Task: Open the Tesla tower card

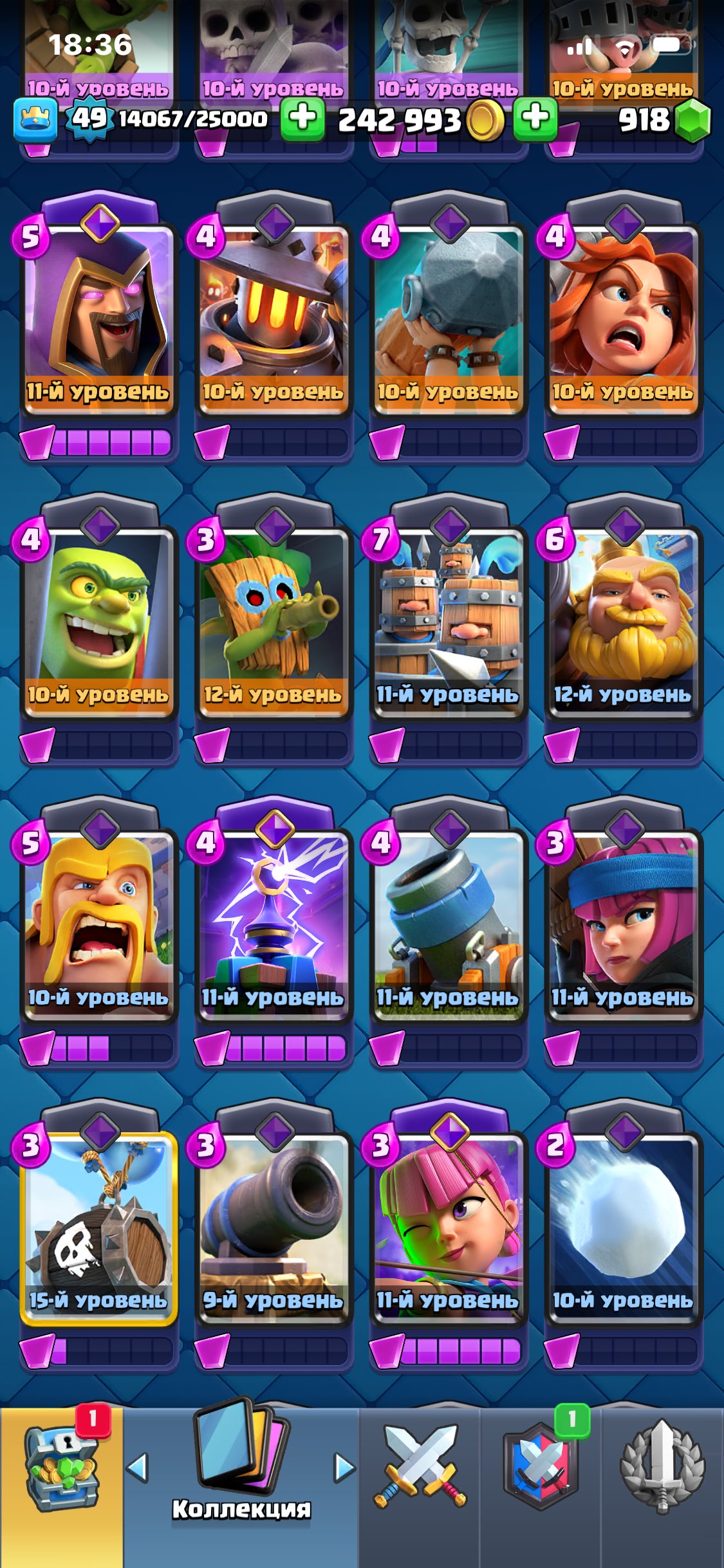Action: pyautogui.click(x=274, y=920)
